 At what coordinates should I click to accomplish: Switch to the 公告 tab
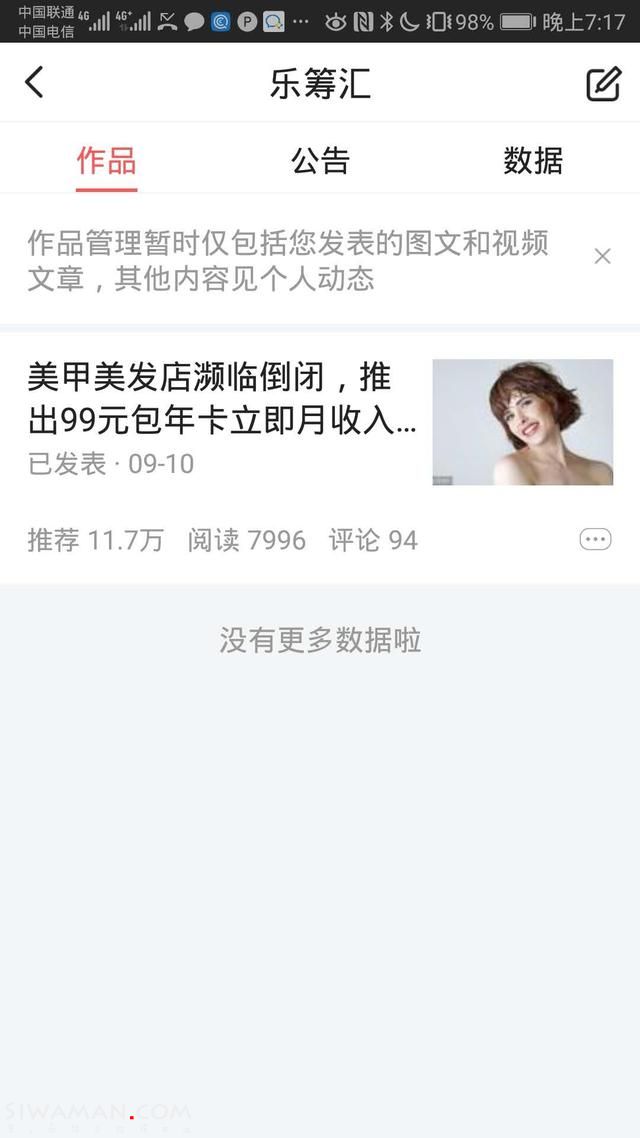320,160
